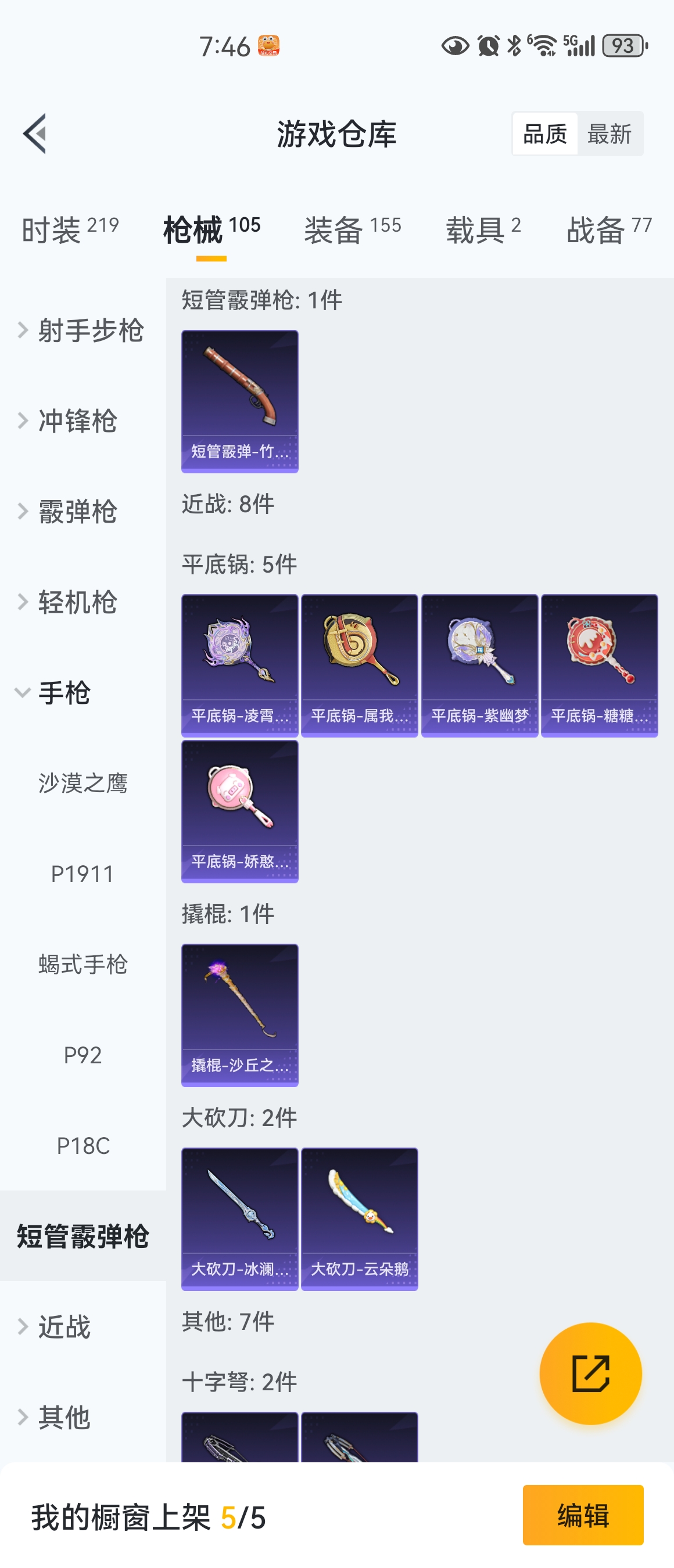
Task: Sort items by 品质
Action: coord(545,134)
